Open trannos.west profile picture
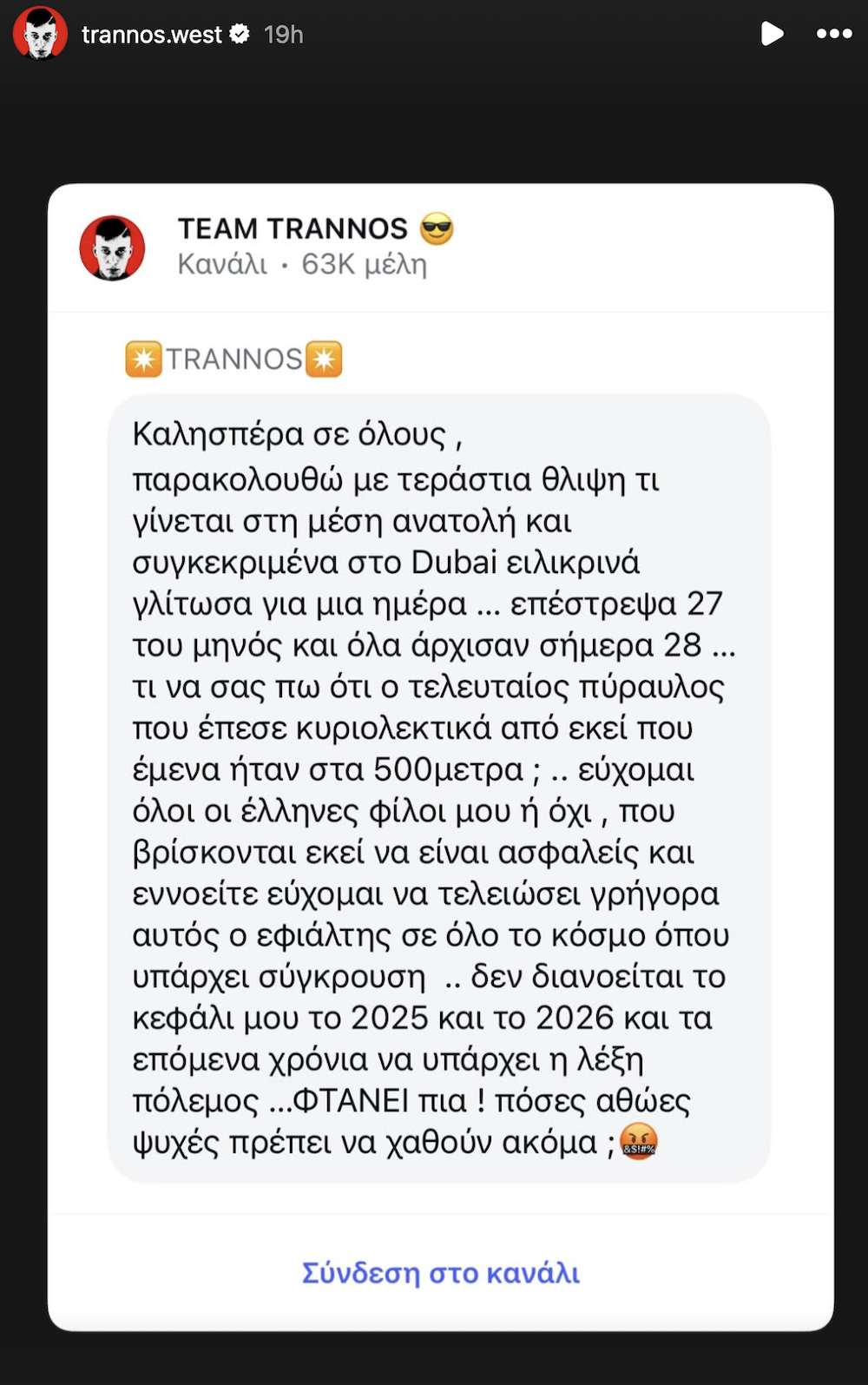The image size is (868, 1385). [40, 34]
